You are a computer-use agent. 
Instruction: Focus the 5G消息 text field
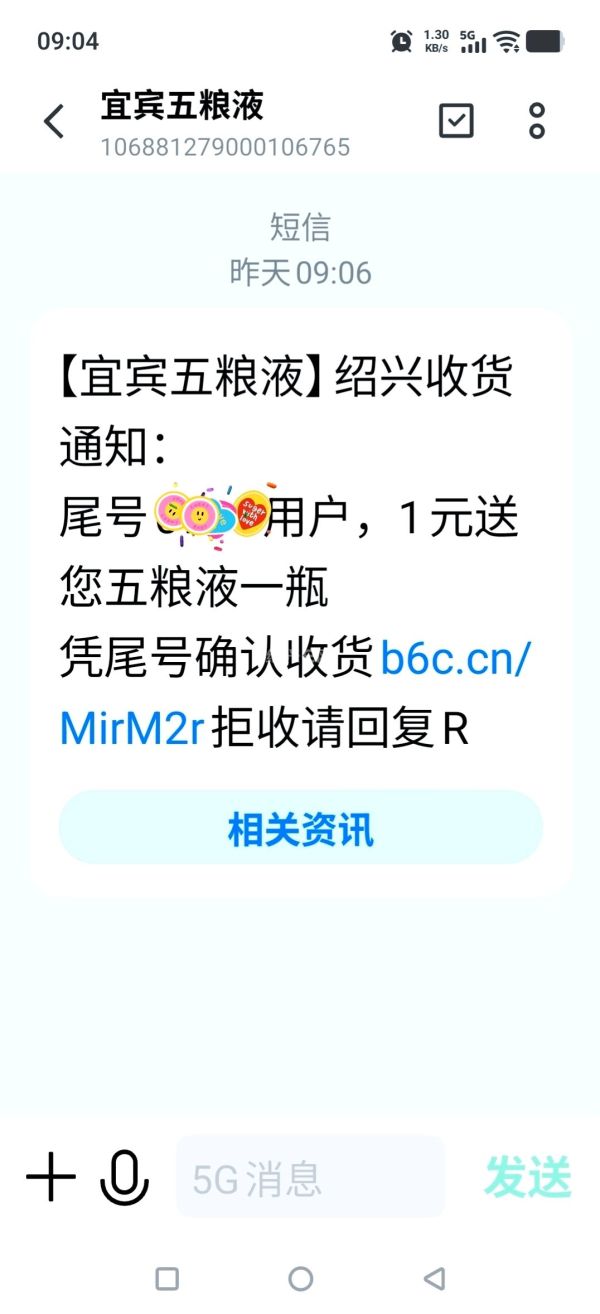tap(310, 1177)
